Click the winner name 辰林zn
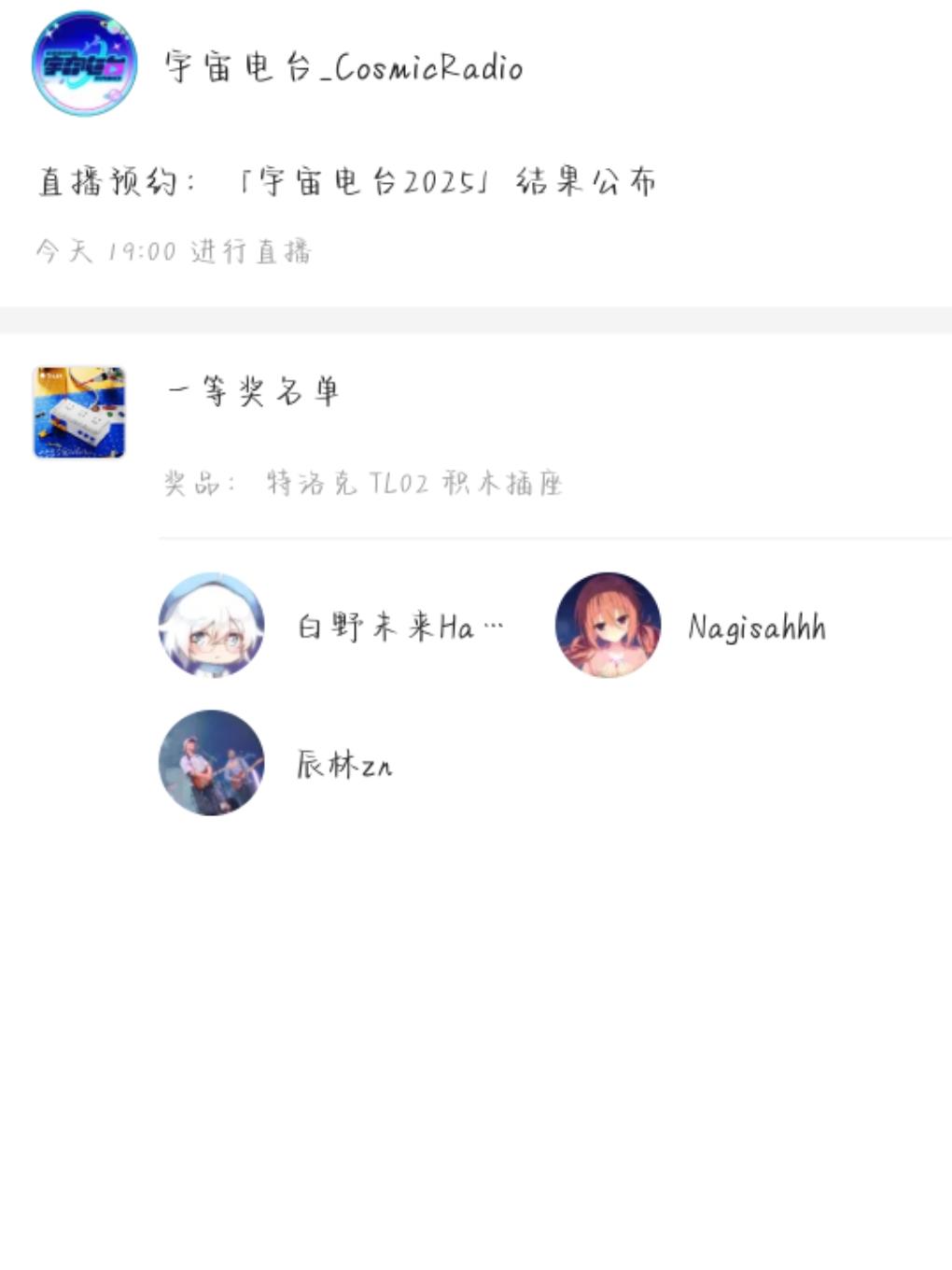952x1270 pixels. 343,766
